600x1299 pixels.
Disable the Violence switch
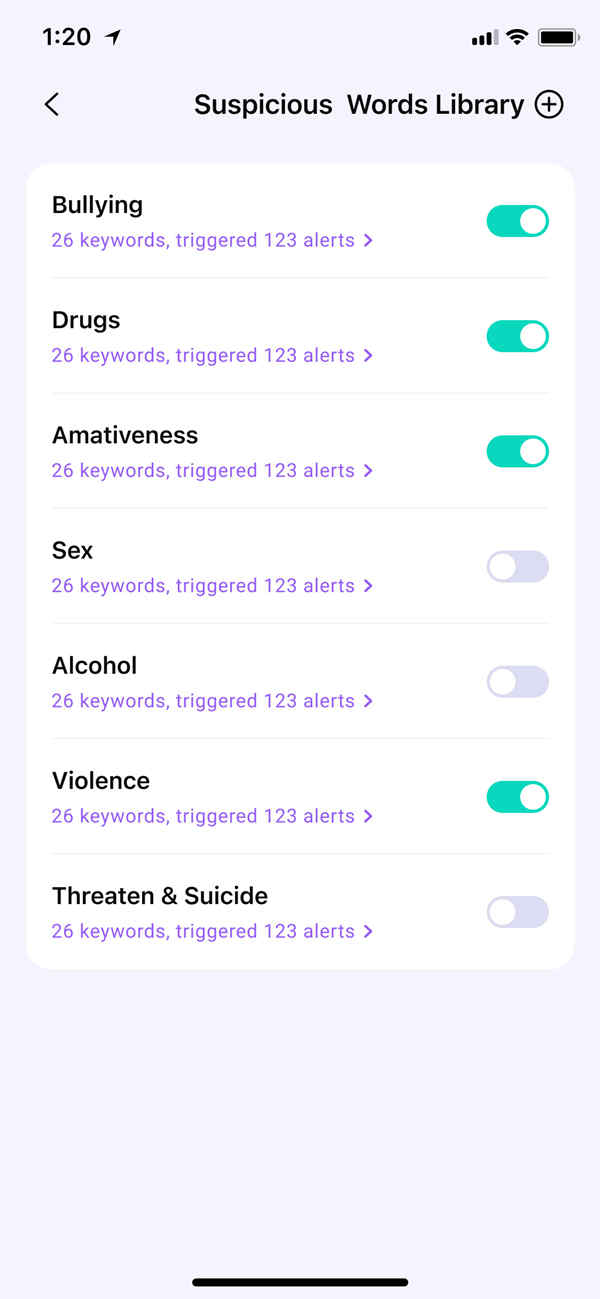517,797
